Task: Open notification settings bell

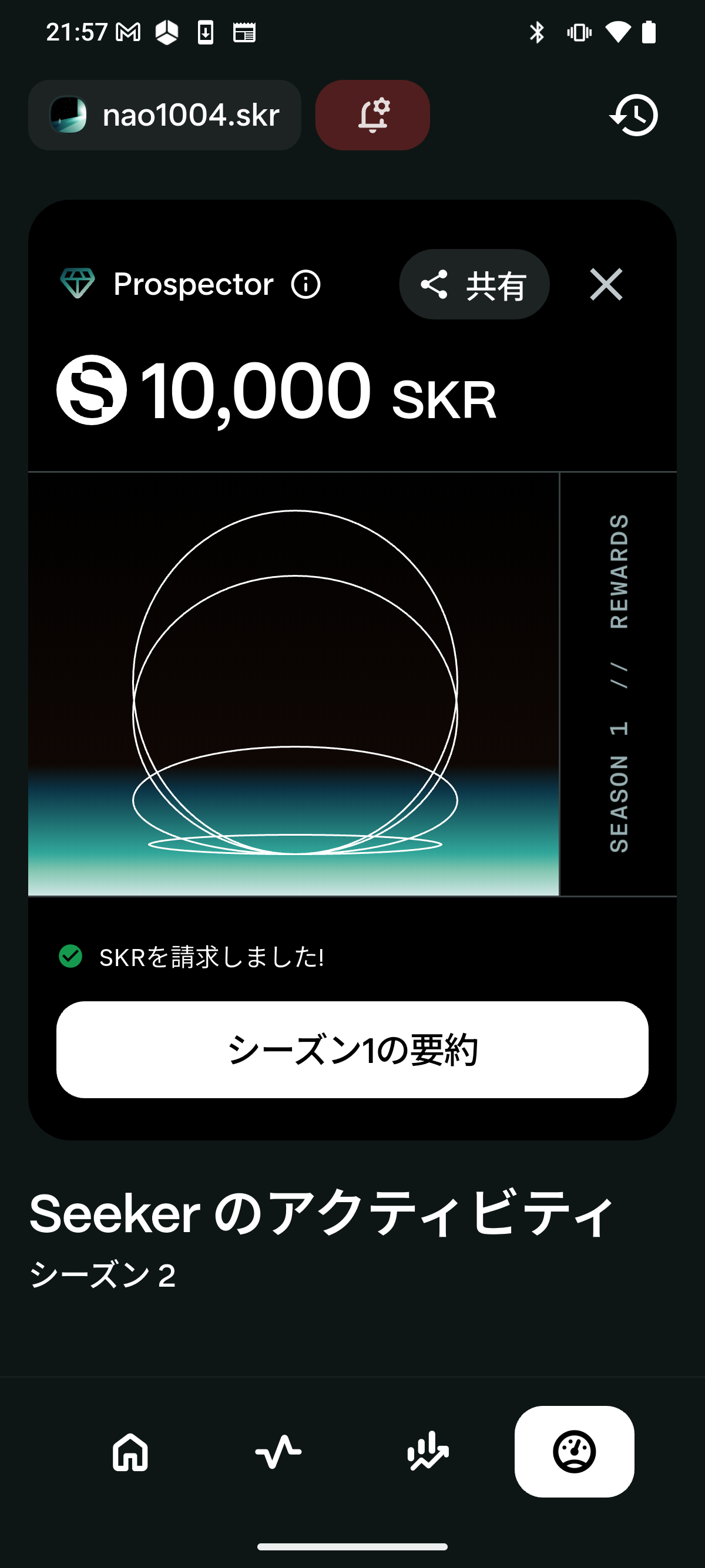Action: click(x=372, y=115)
